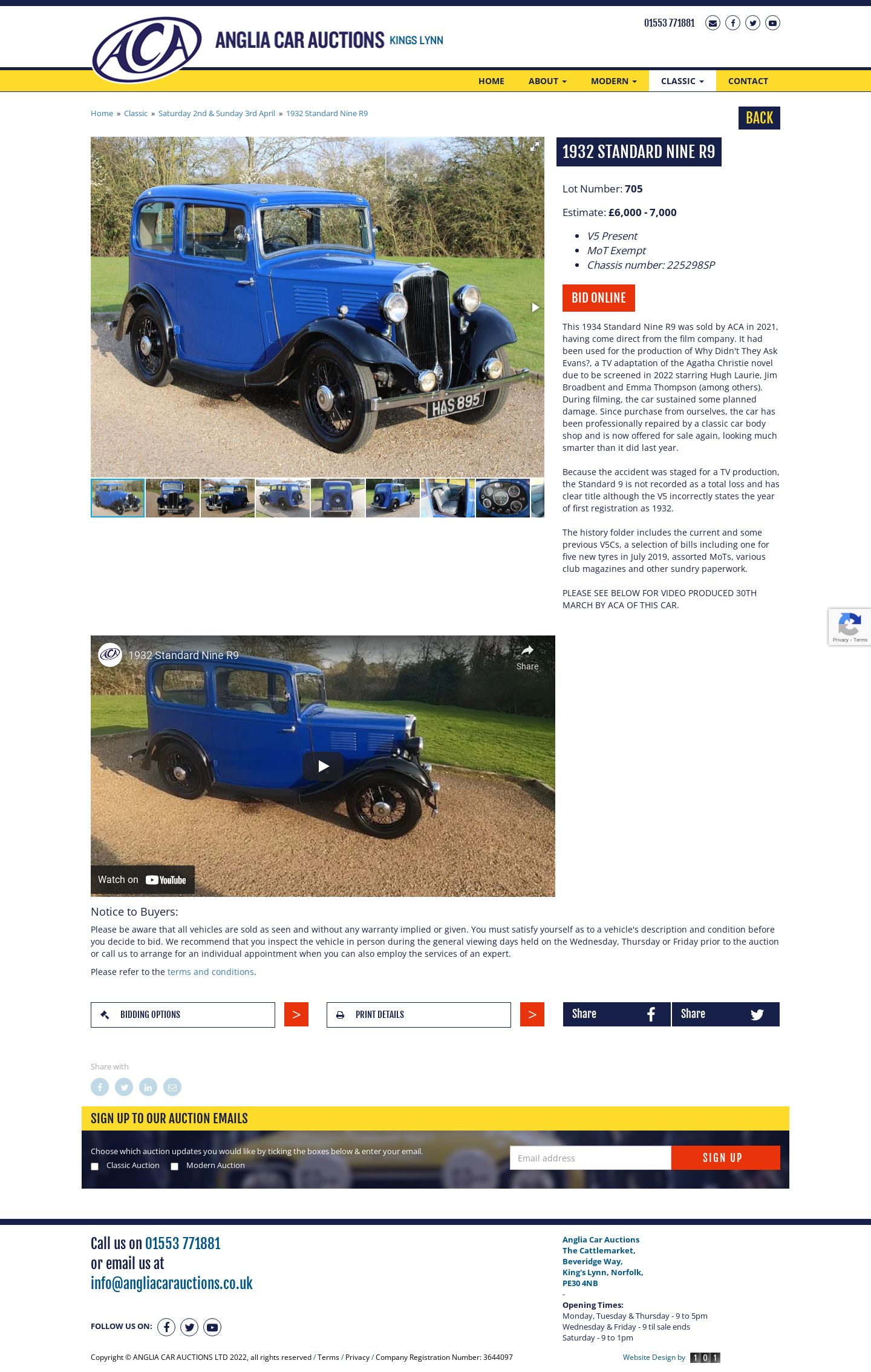Show next photo with the gallery arrow

click(x=535, y=307)
